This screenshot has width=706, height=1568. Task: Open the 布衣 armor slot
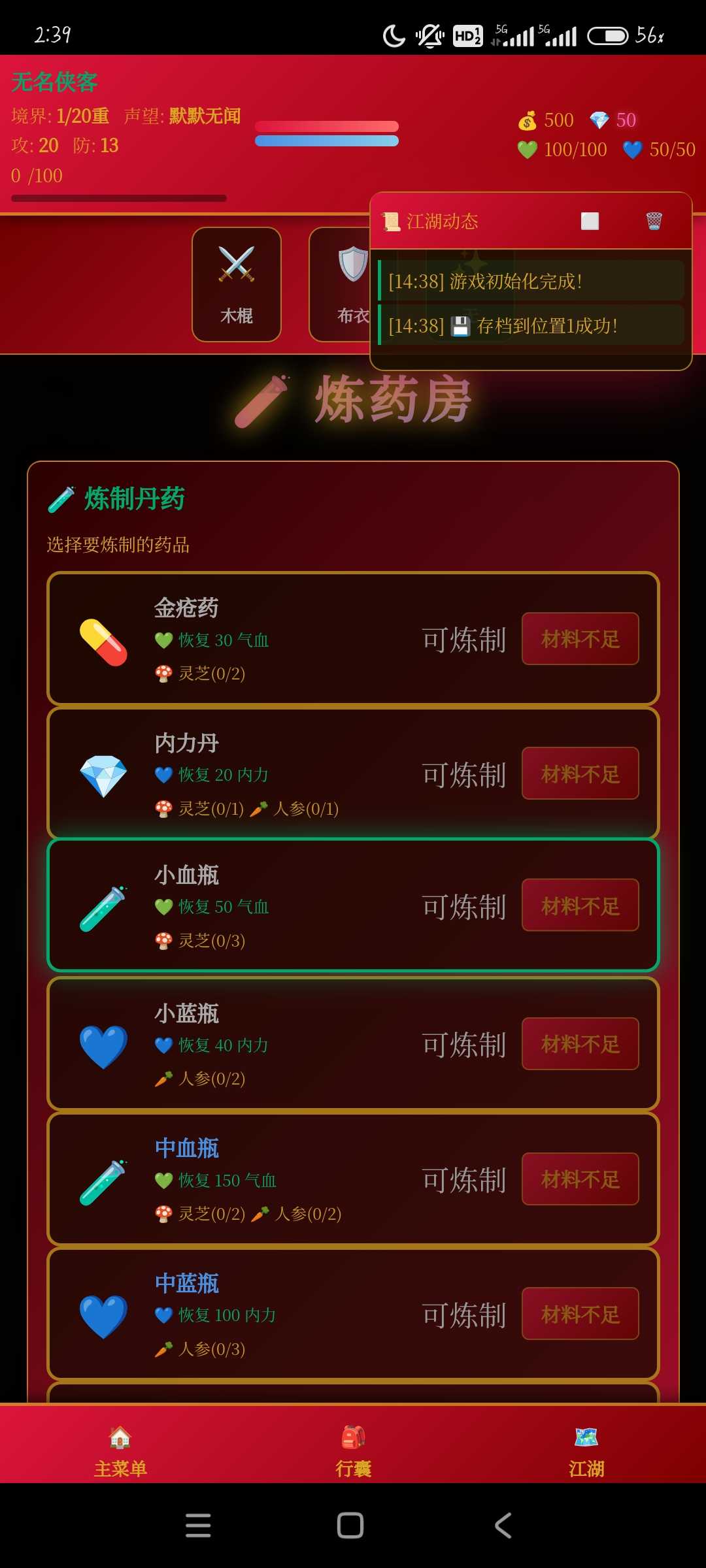(341, 284)
